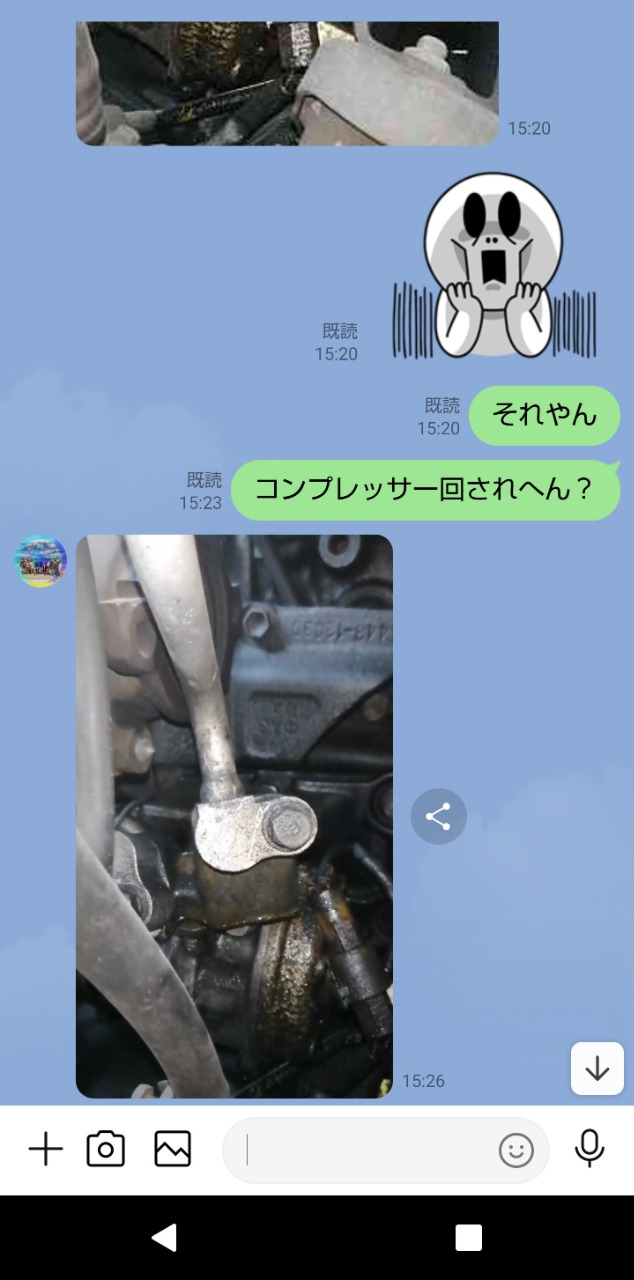634x1280 pixels.
Task: Focus the message text field
Action: pyautogui.click(x=366, y=1151)
